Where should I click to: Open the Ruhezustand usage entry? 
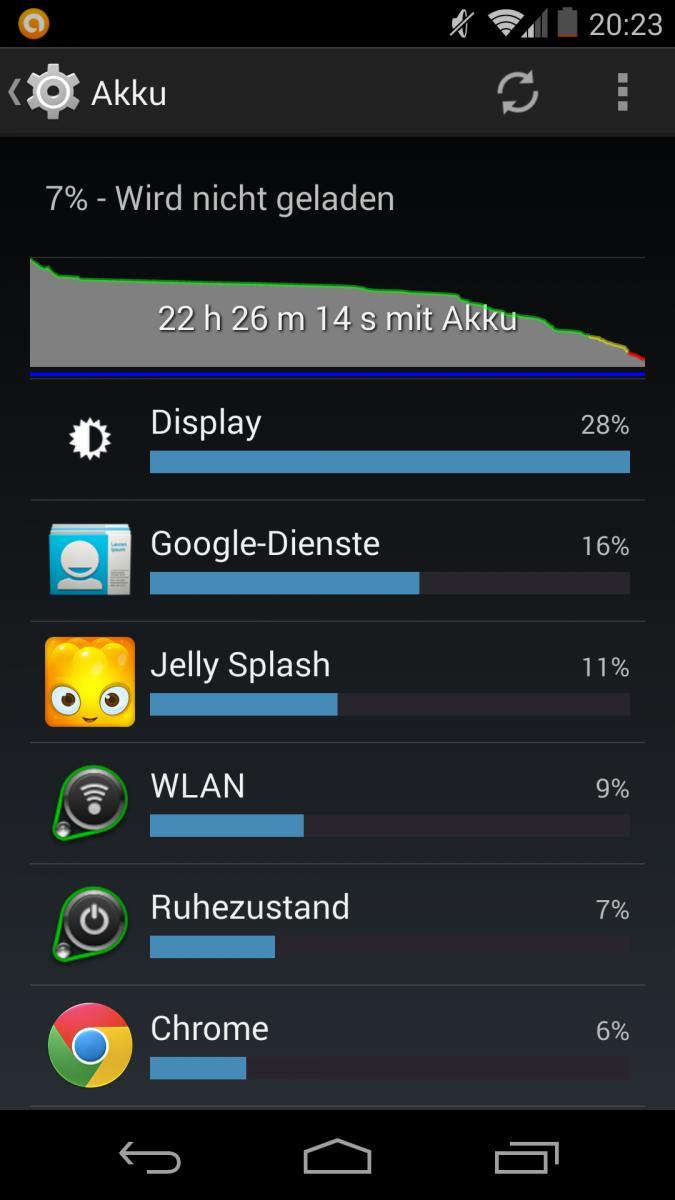[x=337, y=924]
